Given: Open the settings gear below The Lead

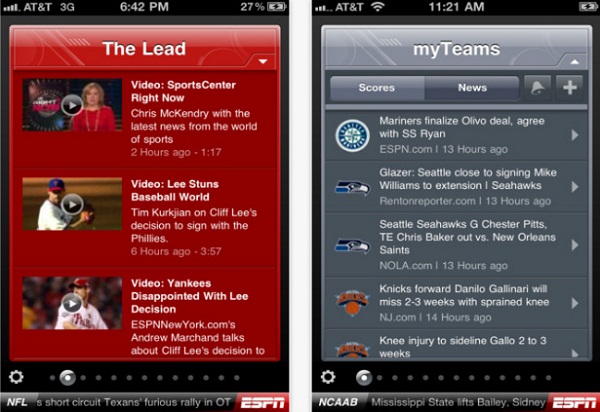Looking at the screenshot, I should click(x=16, y=378).
